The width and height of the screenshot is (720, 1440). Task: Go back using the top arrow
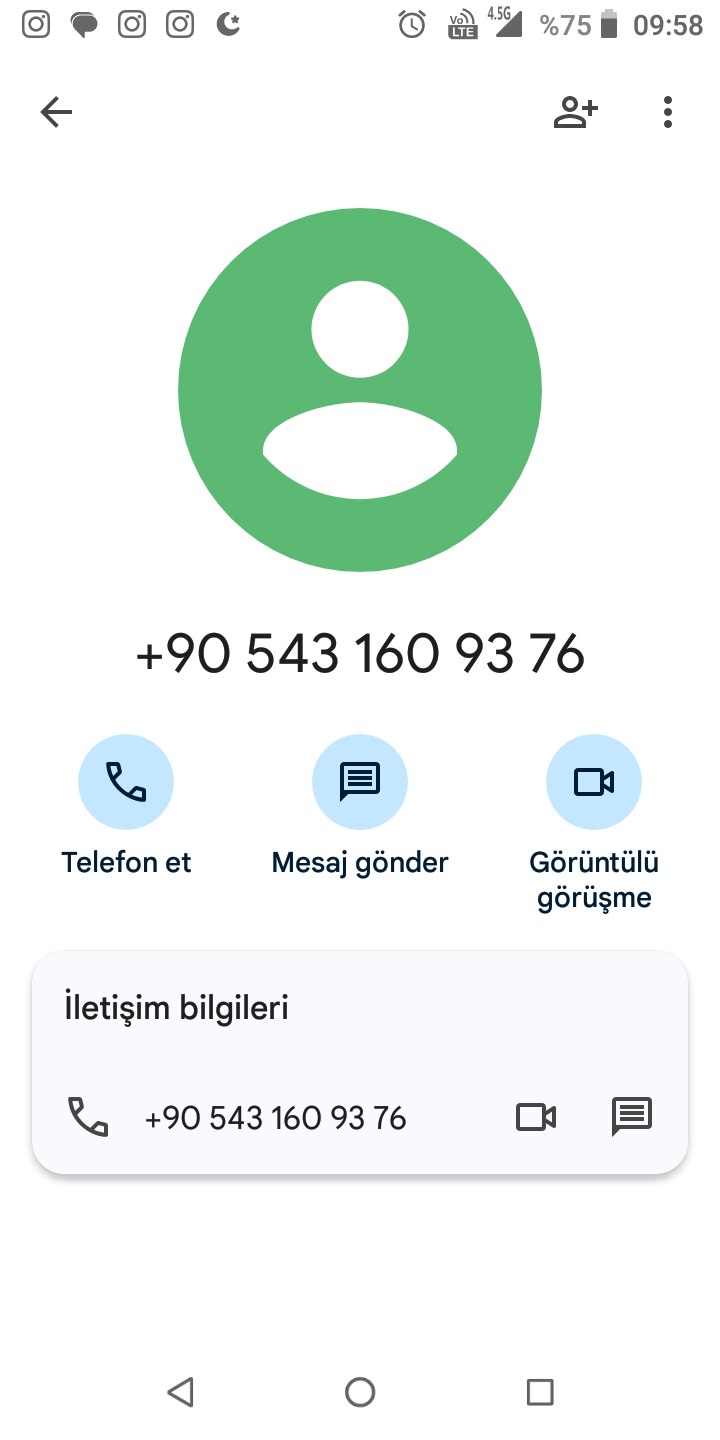(56, 112)
